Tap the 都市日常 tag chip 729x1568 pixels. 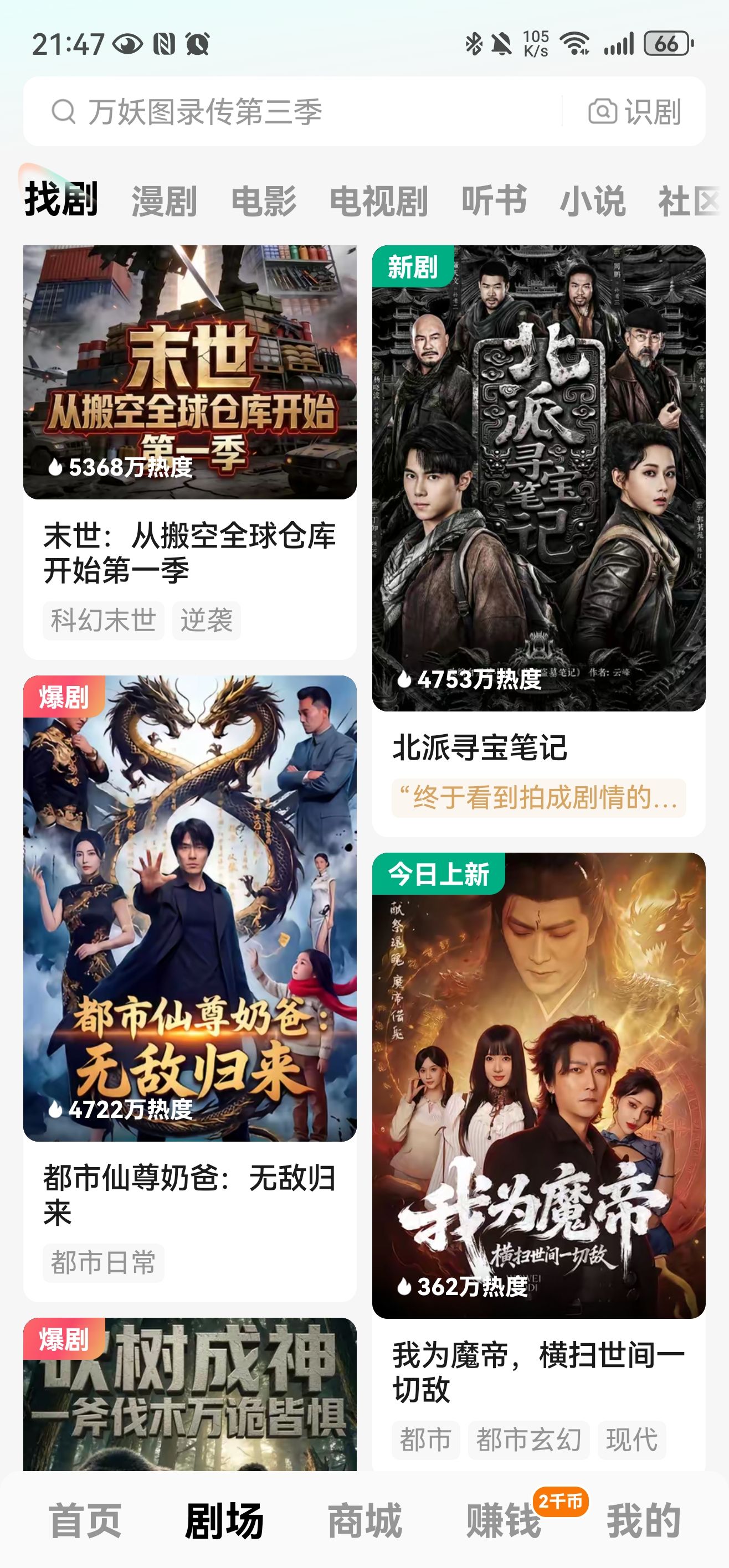104,1262
